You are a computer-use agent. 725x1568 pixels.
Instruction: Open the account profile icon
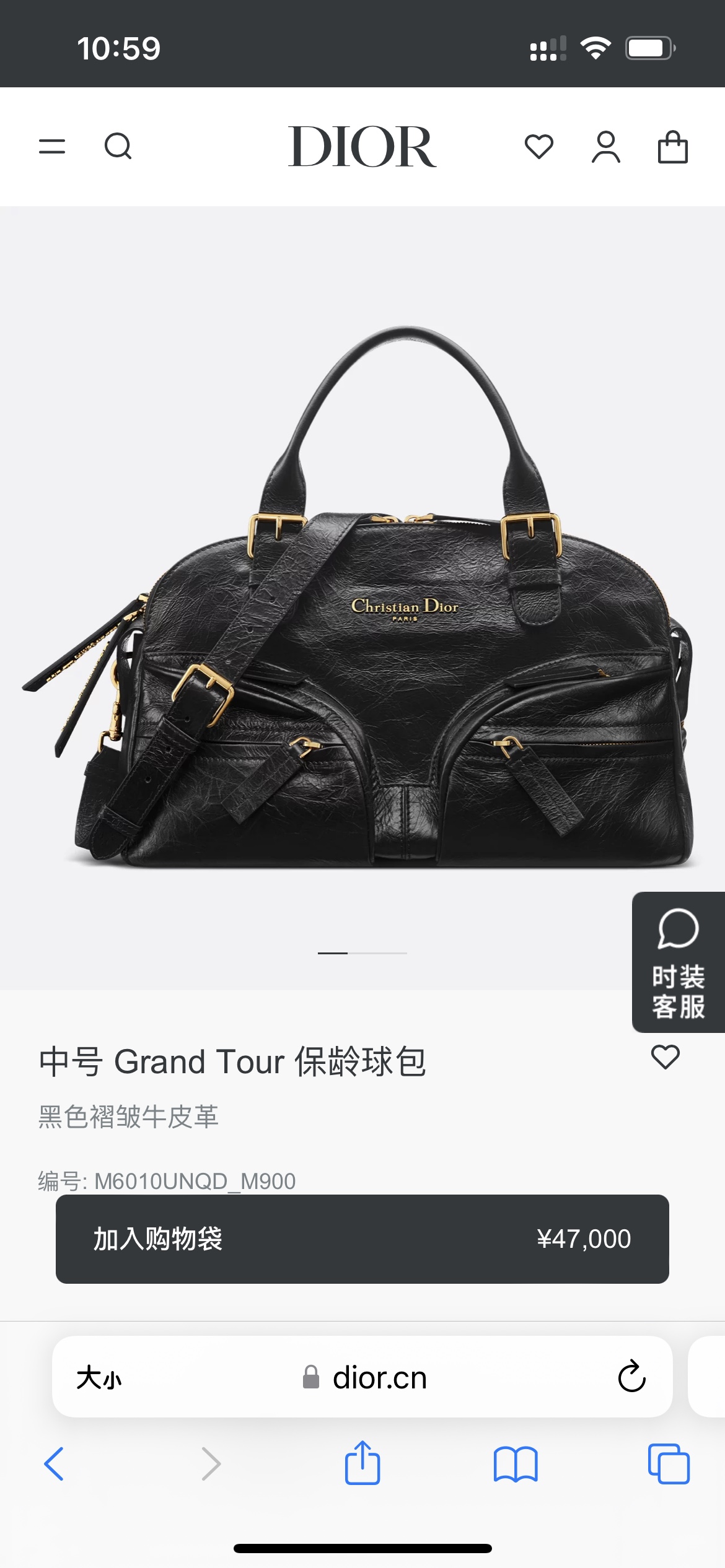[605, 147]
